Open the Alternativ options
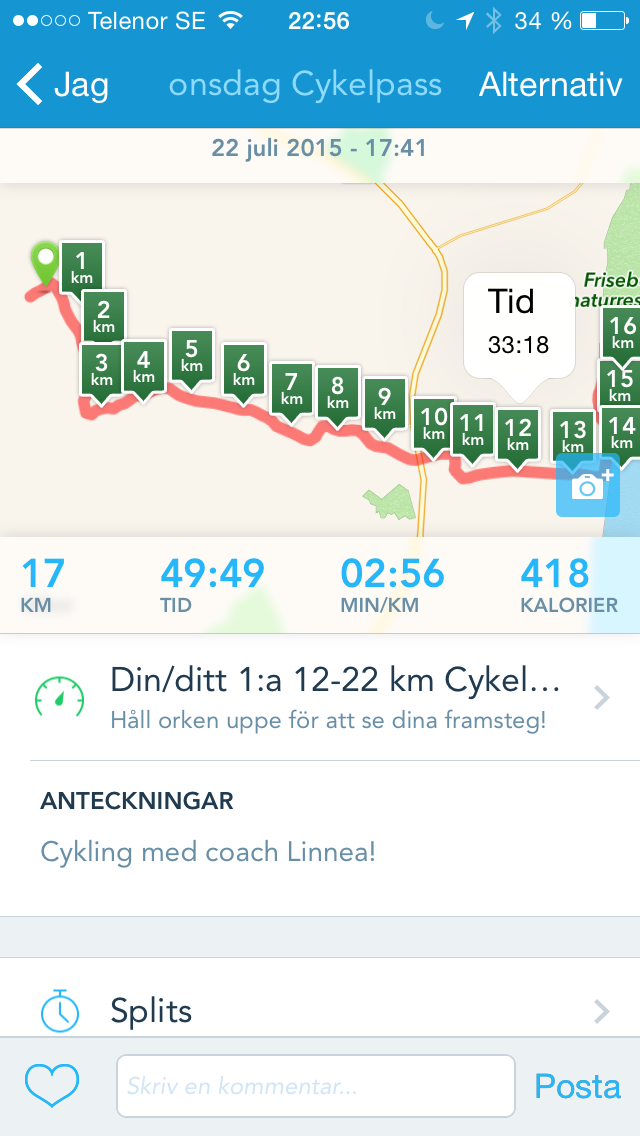The image size is (640, 1136). point(550,85)
